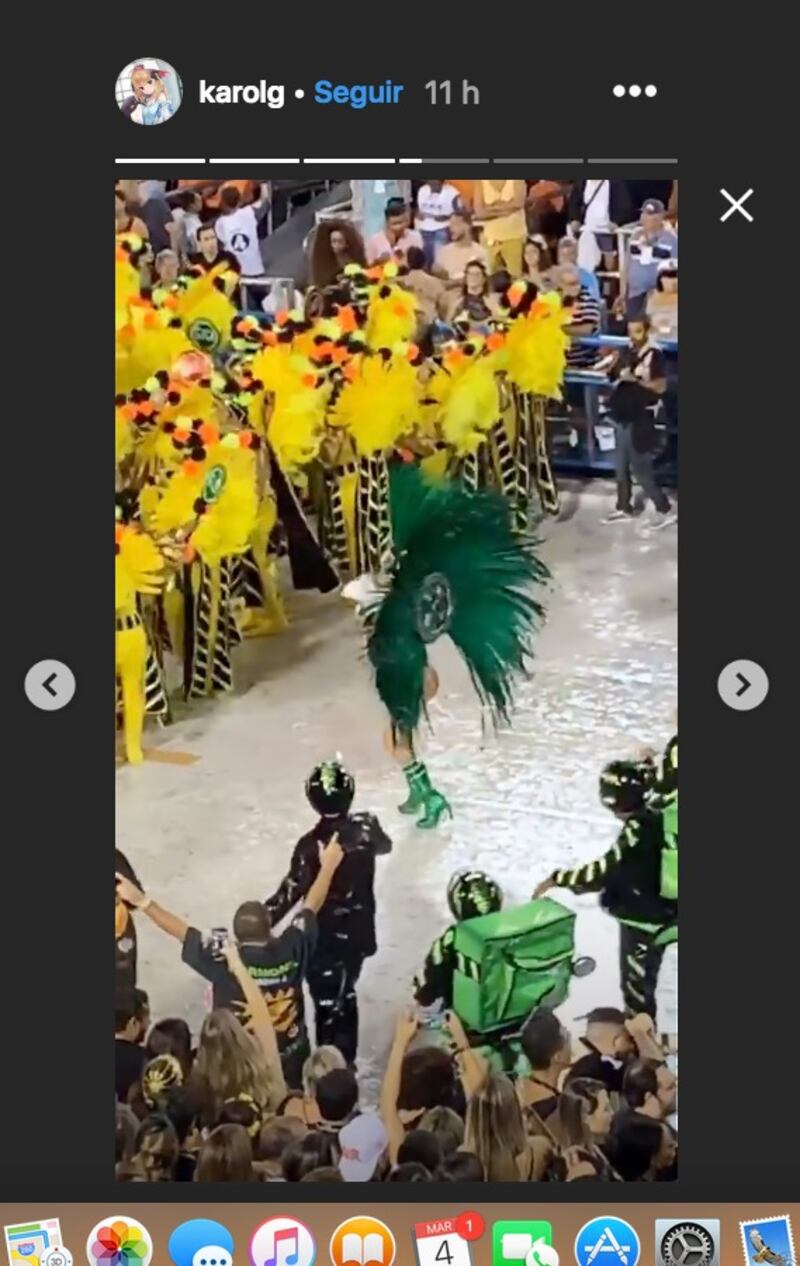Open the karolg username link
This screenshot has height=1266, width=800.
click(x=241, y=93)
